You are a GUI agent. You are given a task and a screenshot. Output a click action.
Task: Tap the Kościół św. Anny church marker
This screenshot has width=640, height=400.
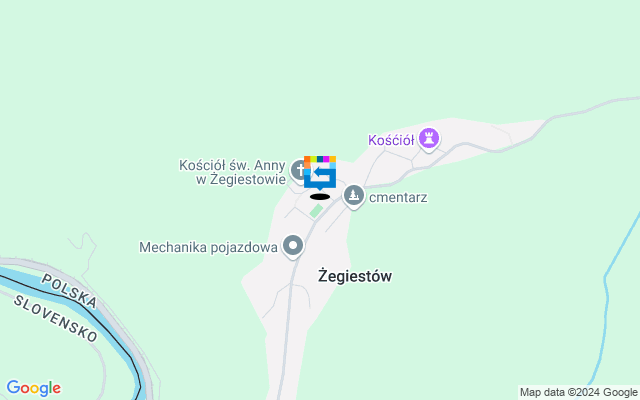300,170
